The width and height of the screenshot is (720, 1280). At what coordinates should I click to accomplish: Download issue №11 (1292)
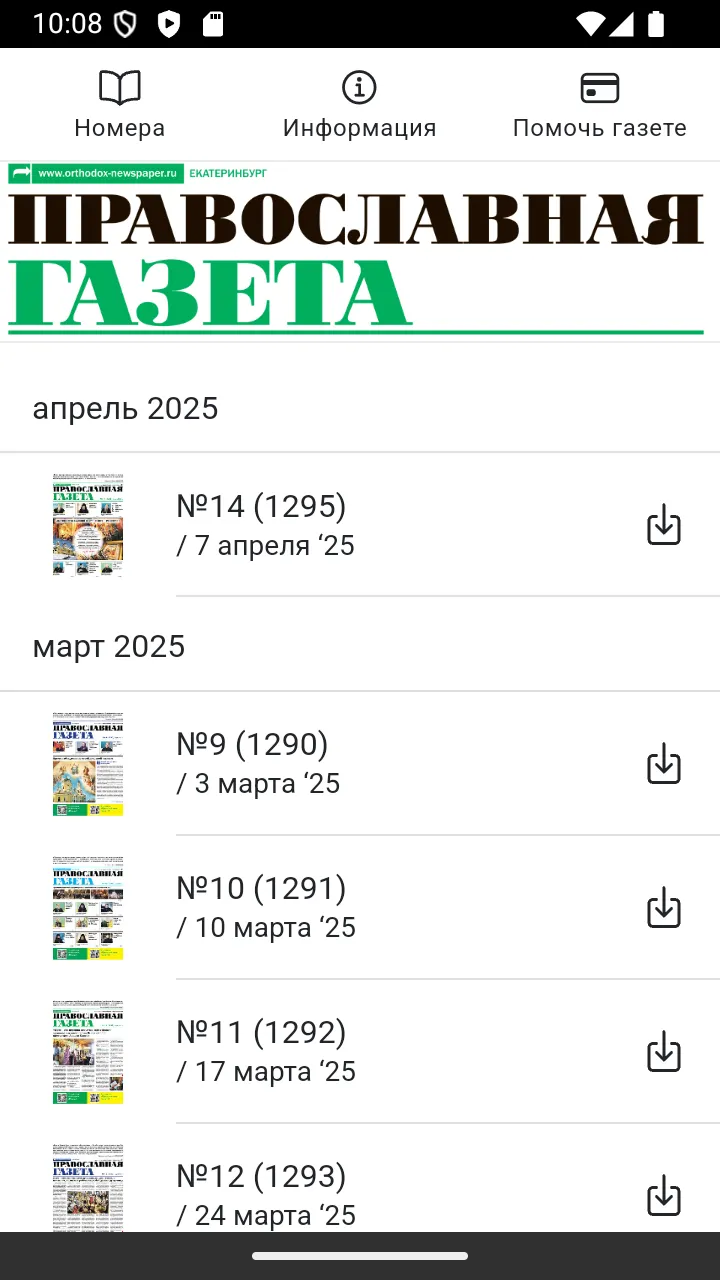tap(664, 1051)
